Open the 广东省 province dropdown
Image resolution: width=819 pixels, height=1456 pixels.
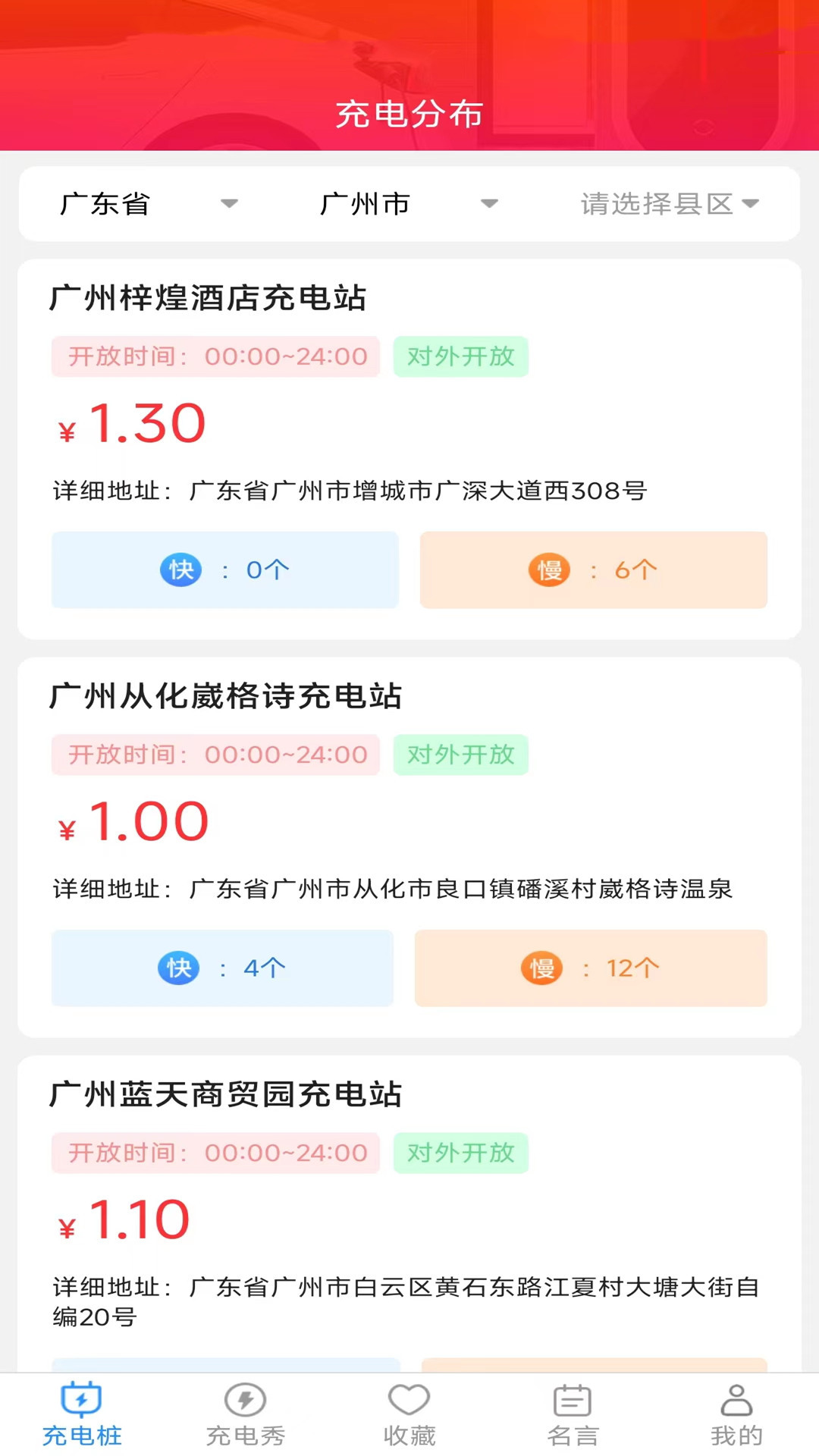click(x=149, y=204)
